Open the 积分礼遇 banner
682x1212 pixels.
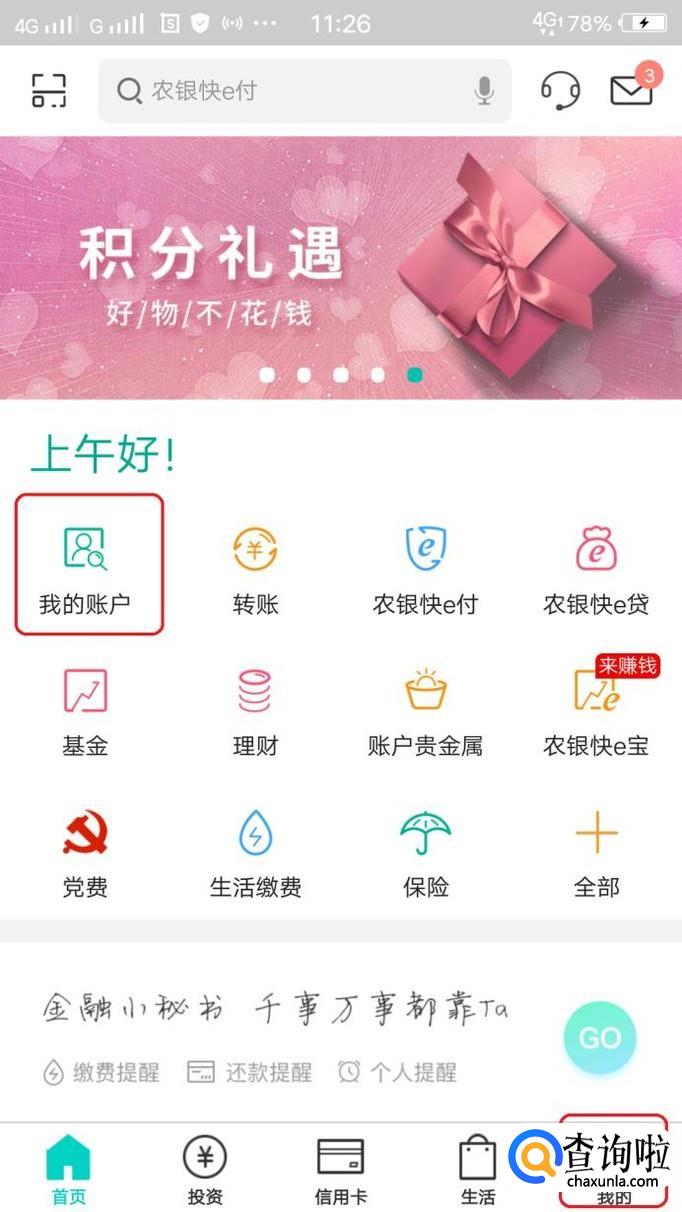pos(341,267)
